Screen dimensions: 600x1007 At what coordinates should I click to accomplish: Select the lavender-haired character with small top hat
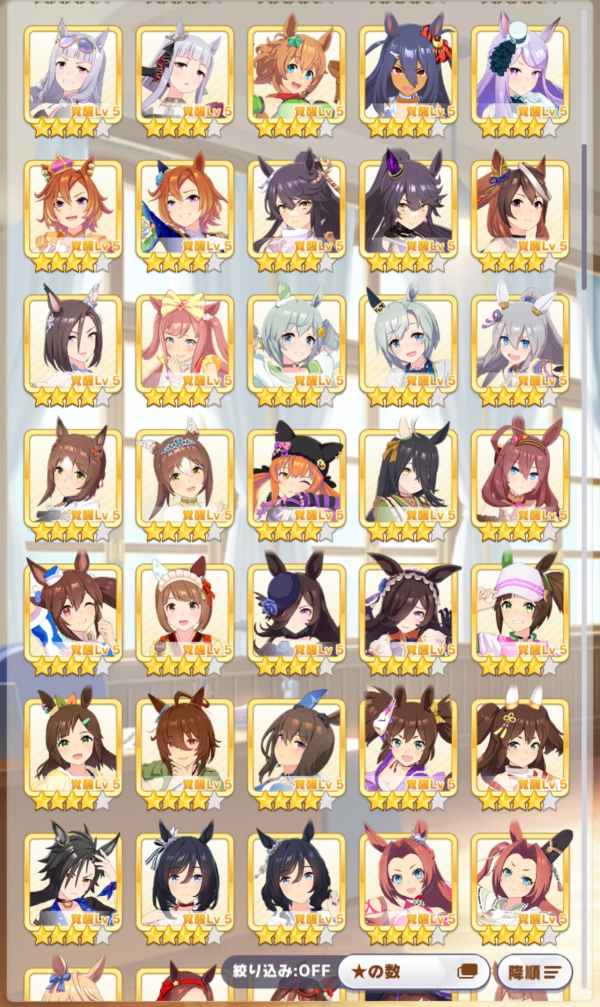point(520,74)
